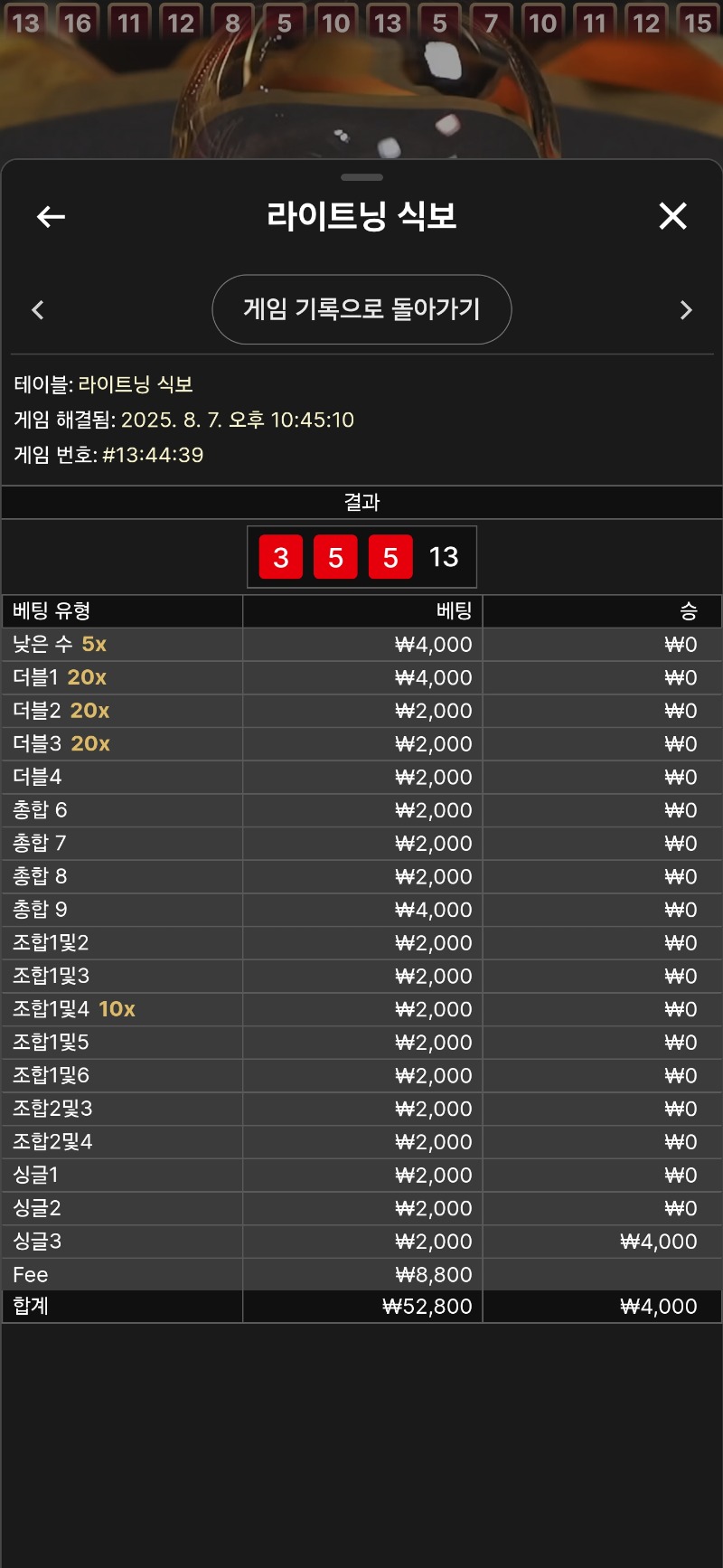Viewport: 723px width, 1568px height.
Task: Tap the sheet drag handle
Action: click(361, 177)
